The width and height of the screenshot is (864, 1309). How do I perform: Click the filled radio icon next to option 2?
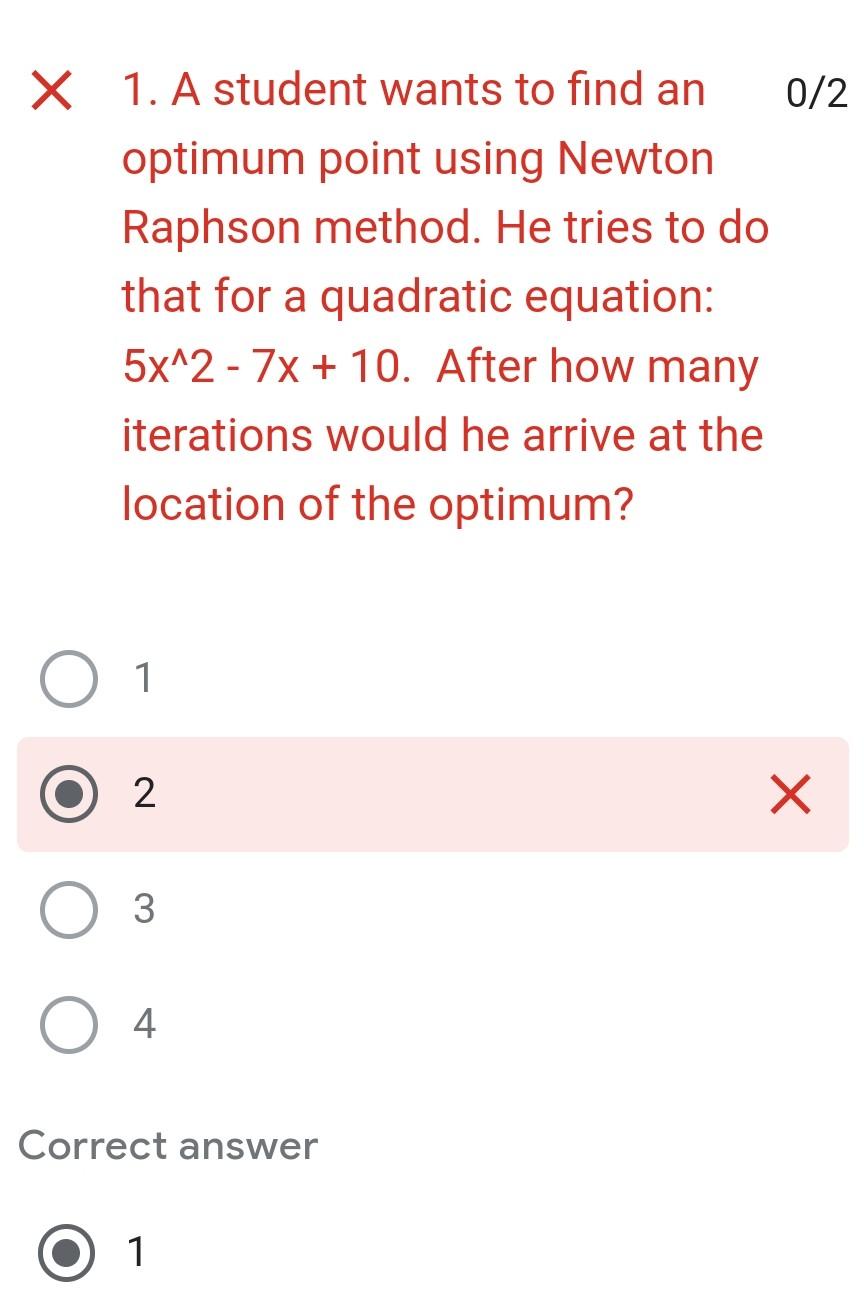[x=68, y=795]
